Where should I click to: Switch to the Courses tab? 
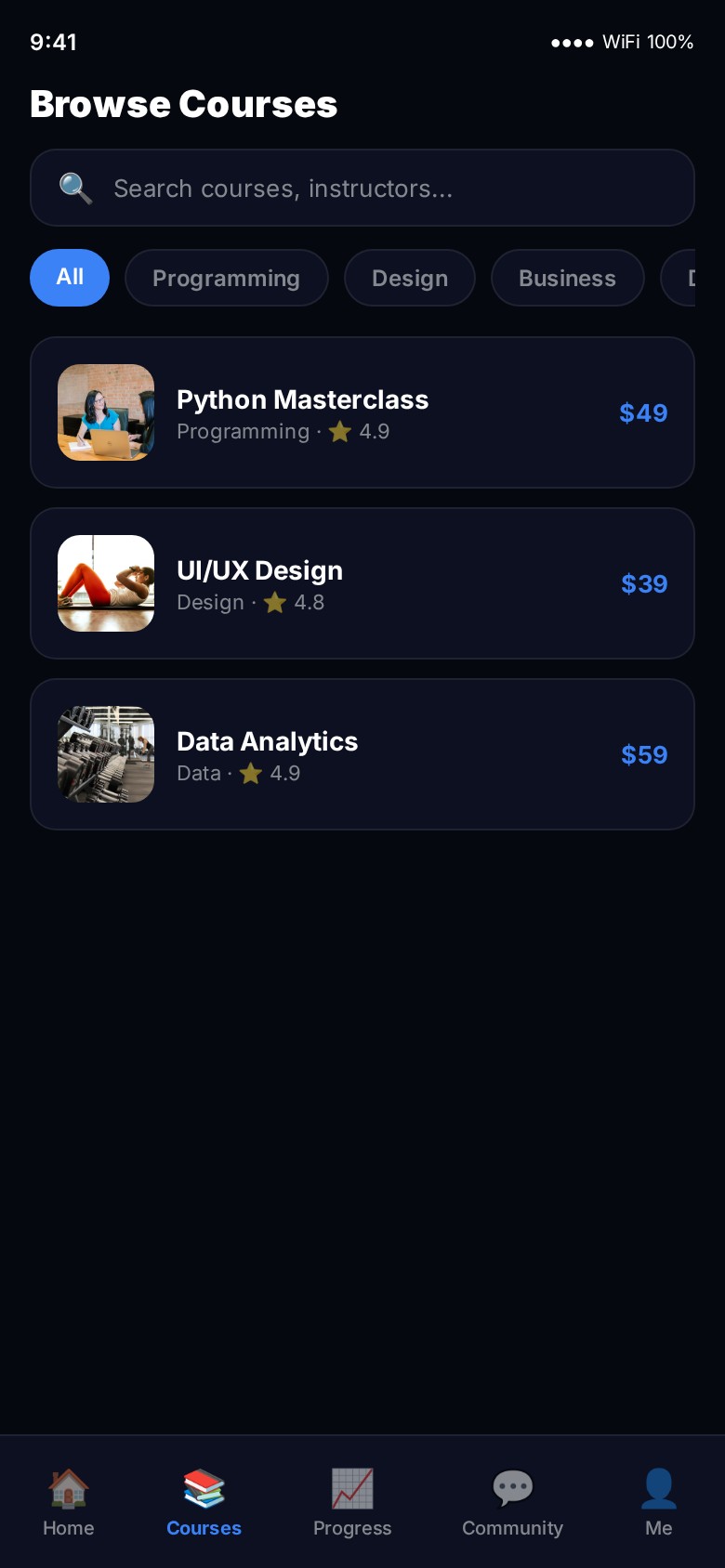(x=204, y=1501)
